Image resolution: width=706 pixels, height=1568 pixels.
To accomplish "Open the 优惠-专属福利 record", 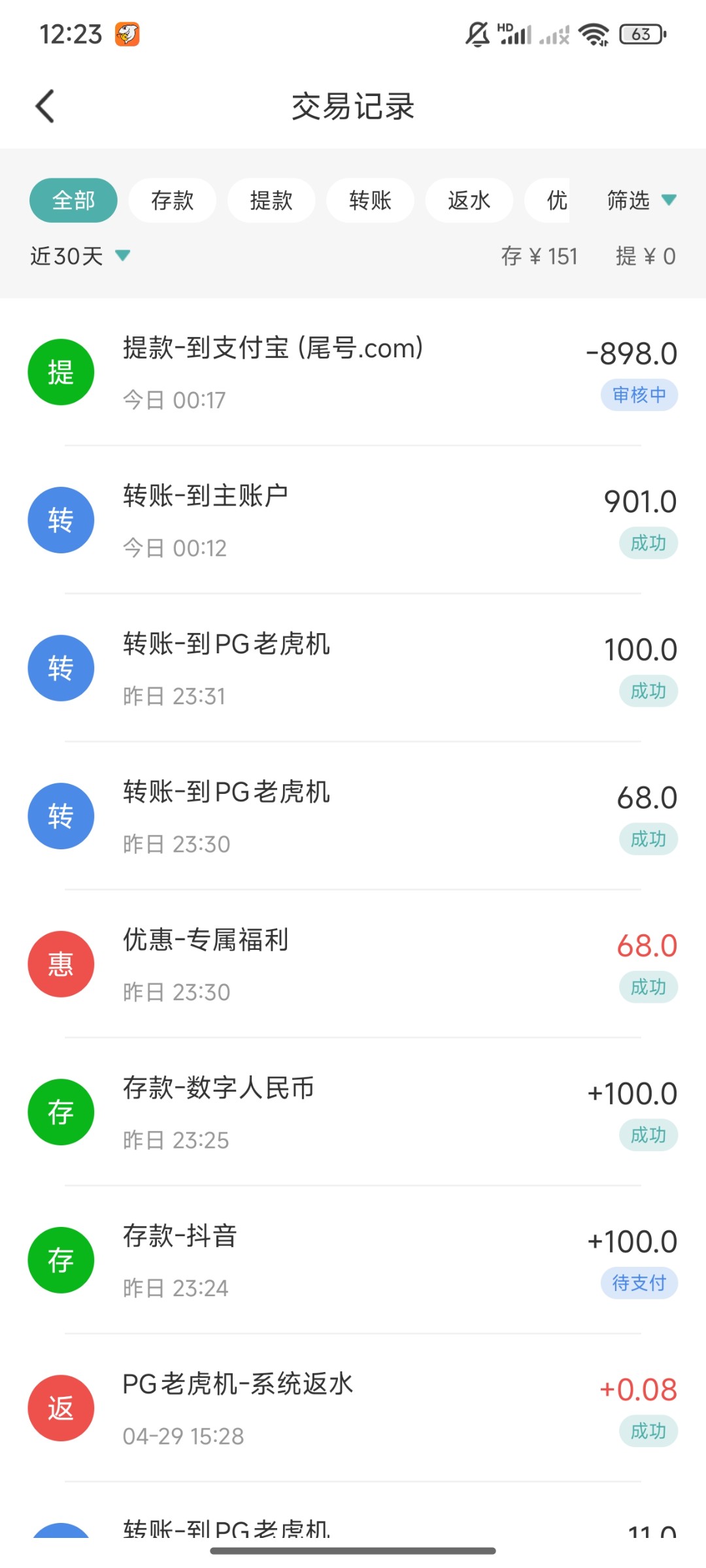I will point(353,964).
